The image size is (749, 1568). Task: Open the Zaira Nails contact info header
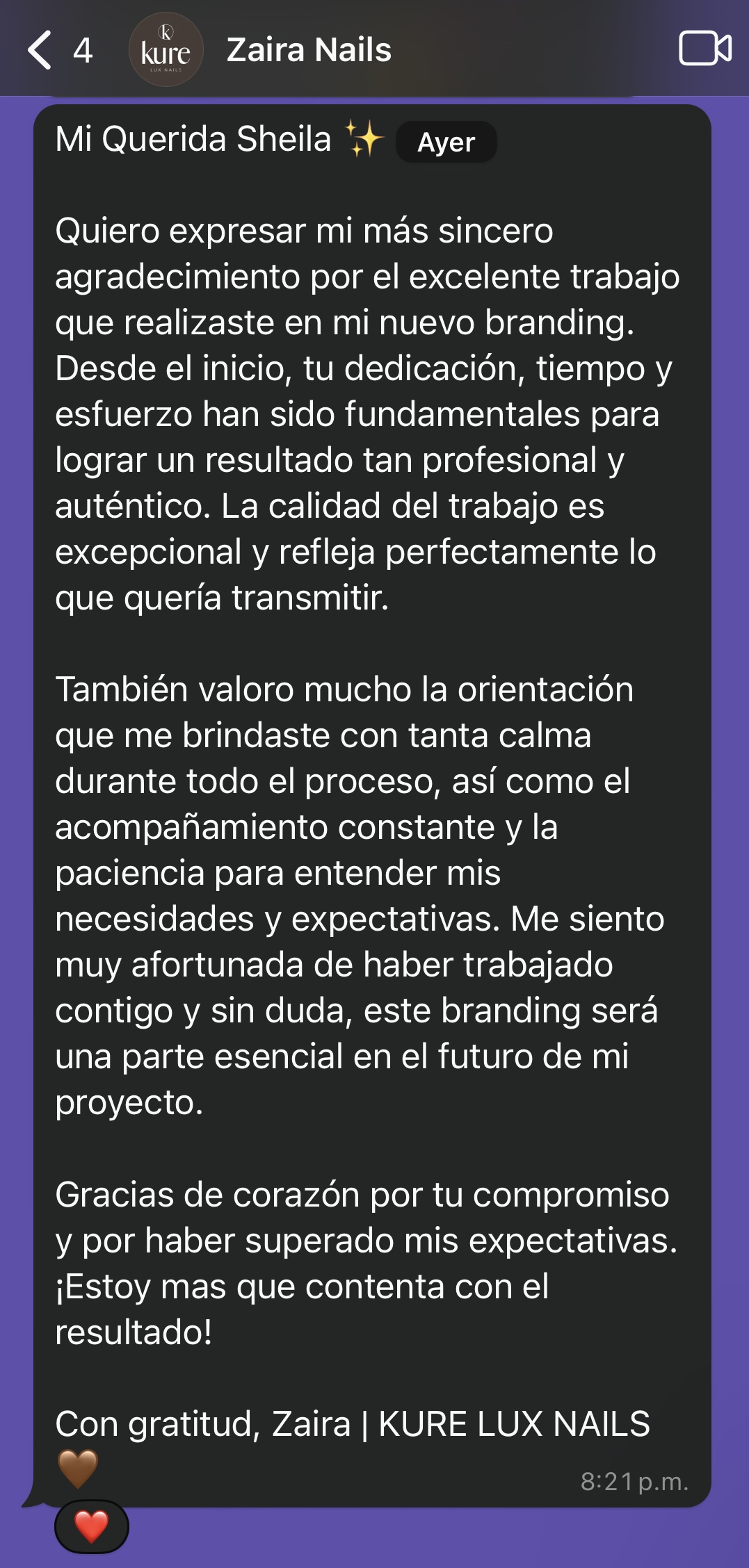click(x=309, y=50)
